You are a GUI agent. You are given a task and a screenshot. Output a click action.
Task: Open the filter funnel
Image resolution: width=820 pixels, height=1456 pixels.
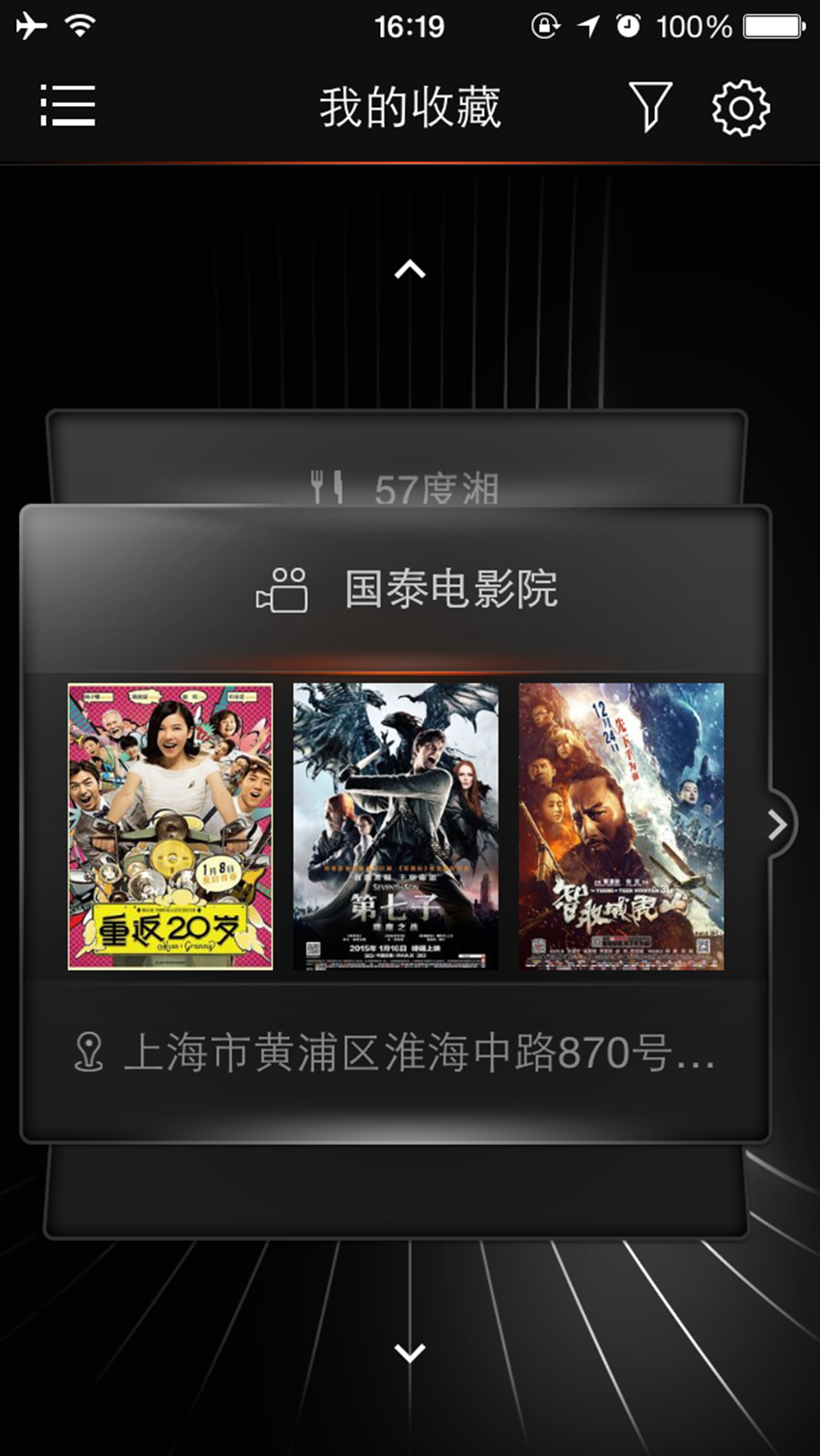point(650,107)
